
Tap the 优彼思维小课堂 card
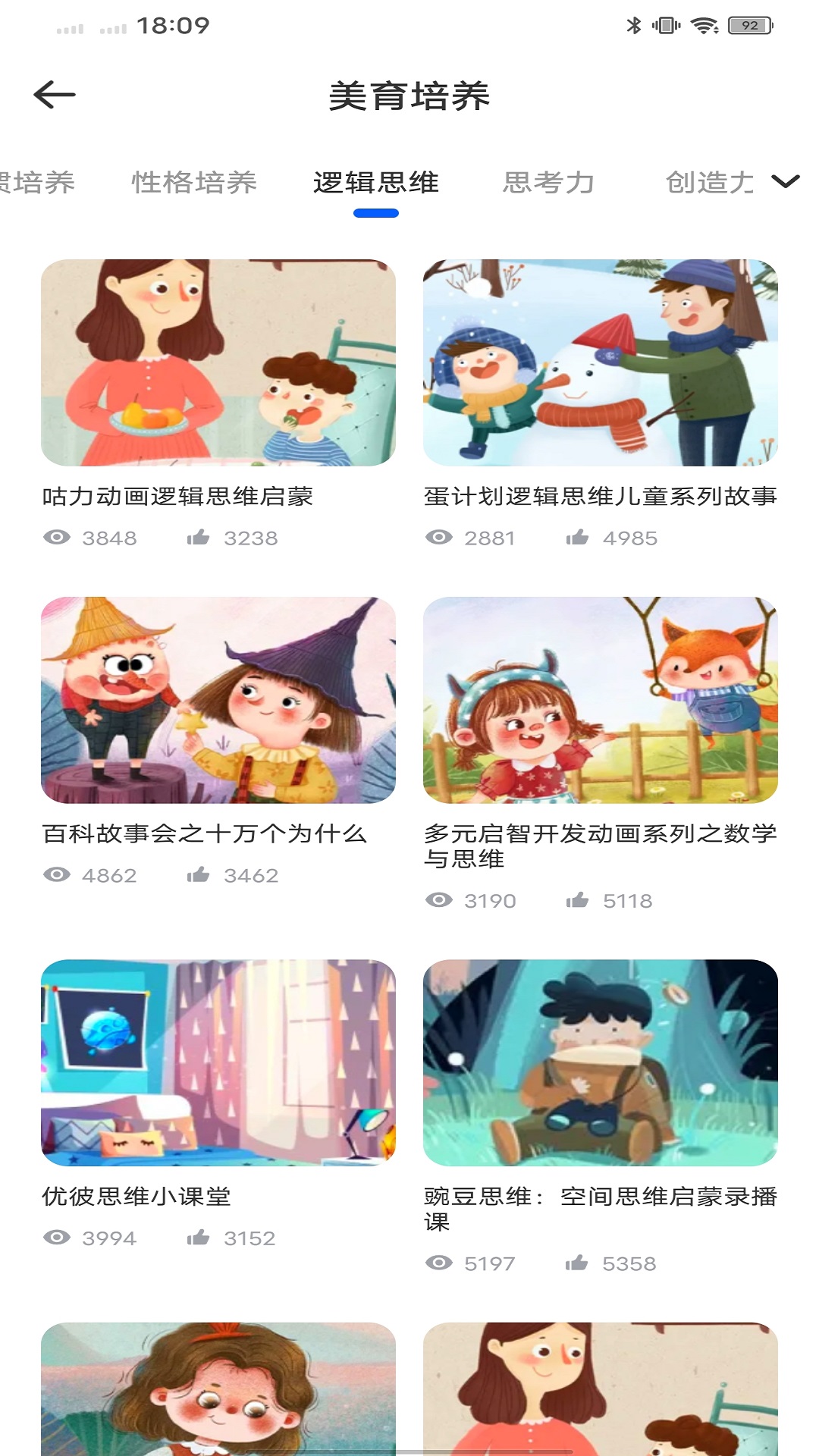click(218, 1062)
